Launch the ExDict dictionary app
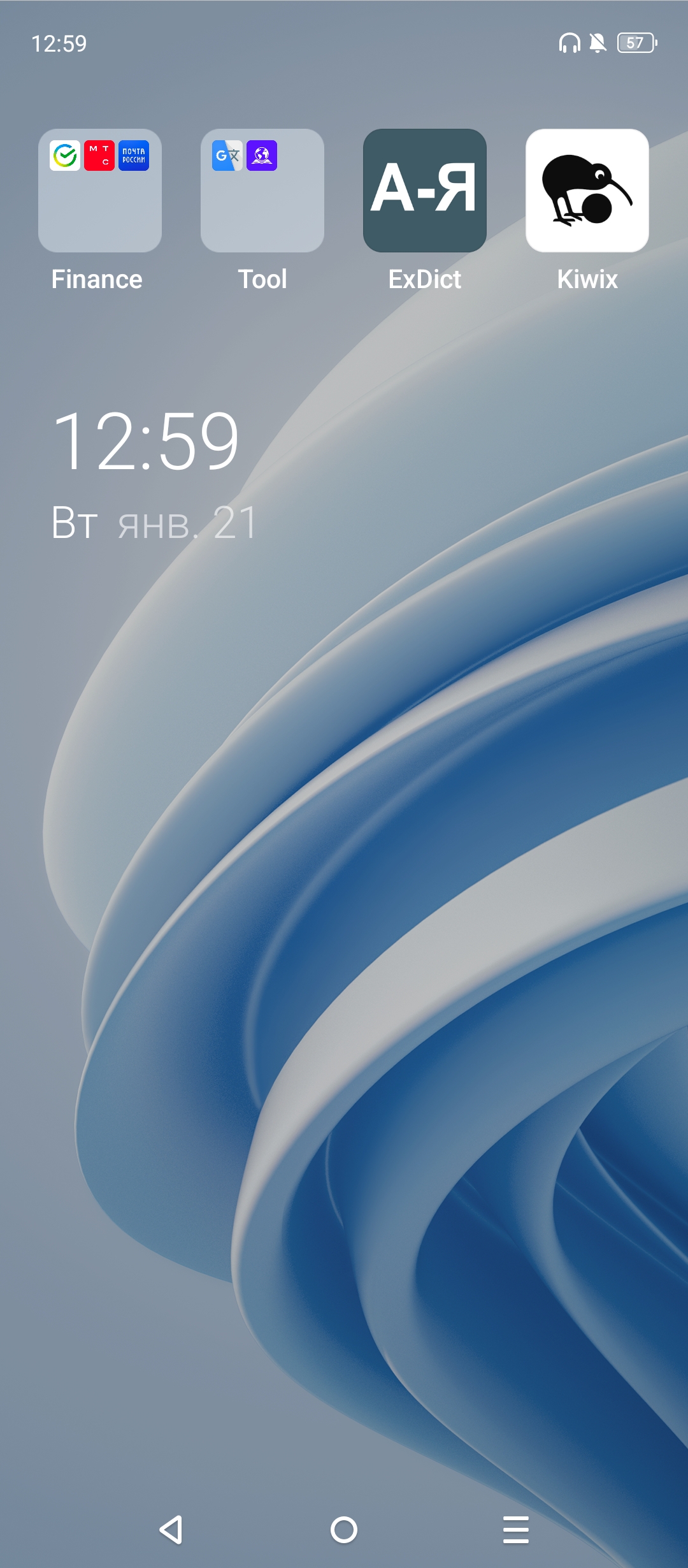The image size is (688, 1568). (425, 191)
